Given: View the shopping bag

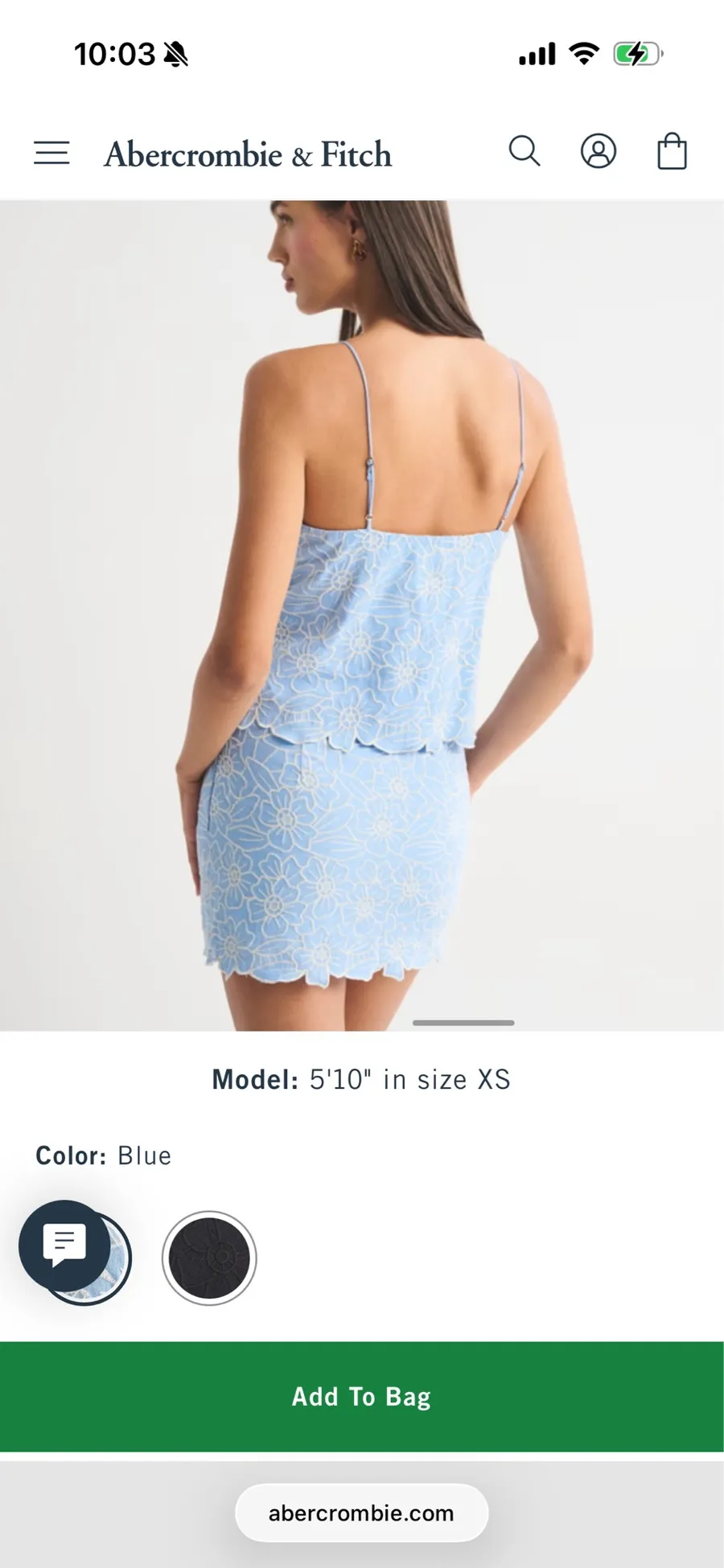Looking at the screenshot, I should 672,151.
